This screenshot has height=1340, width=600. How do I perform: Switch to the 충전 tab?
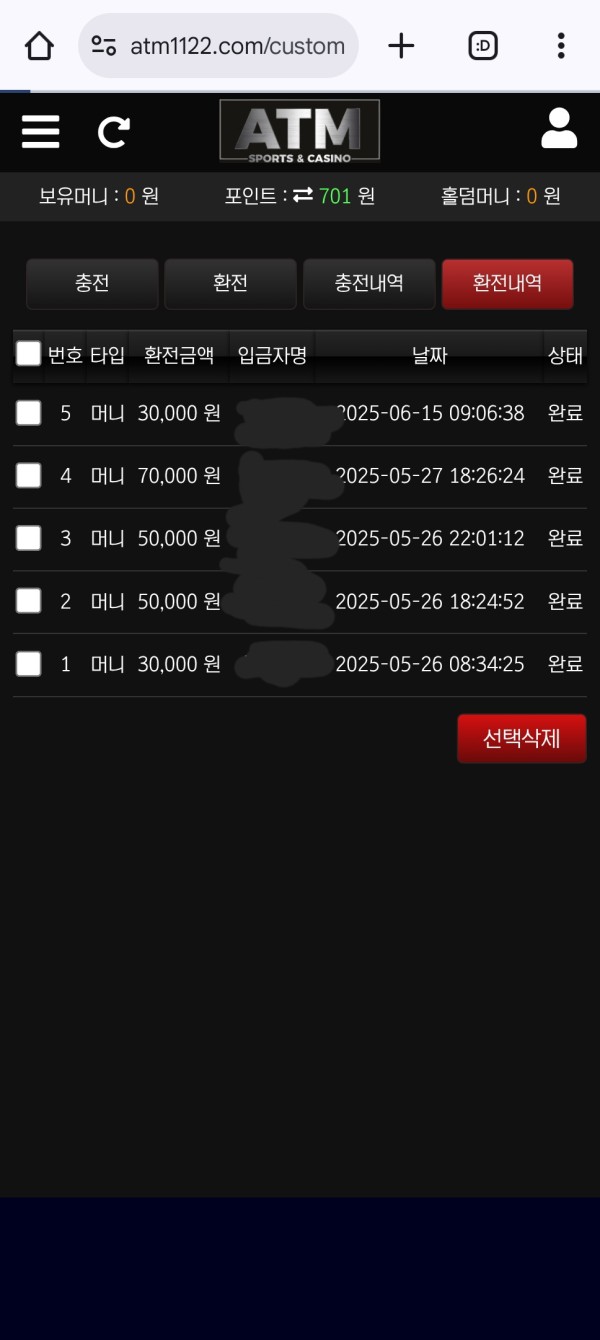(x=92, y=284)
